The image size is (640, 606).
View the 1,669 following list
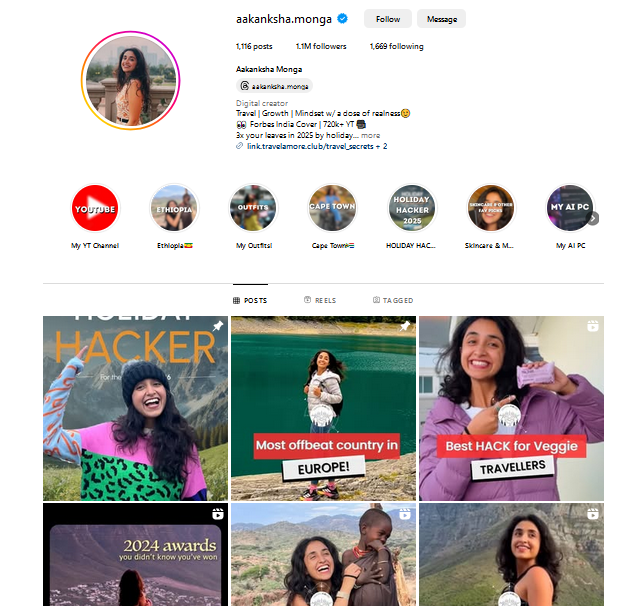tap(396, 46)
